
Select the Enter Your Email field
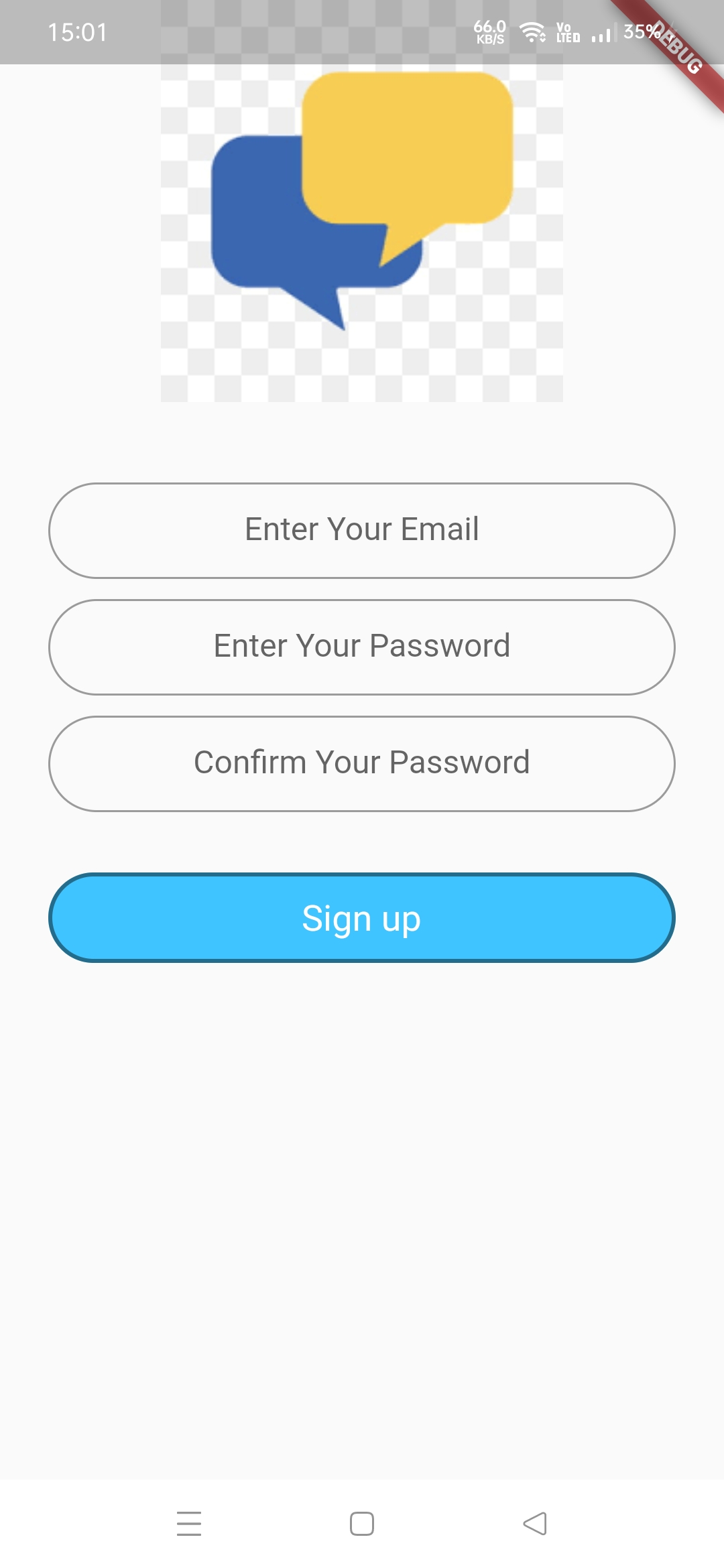[362, 530]
